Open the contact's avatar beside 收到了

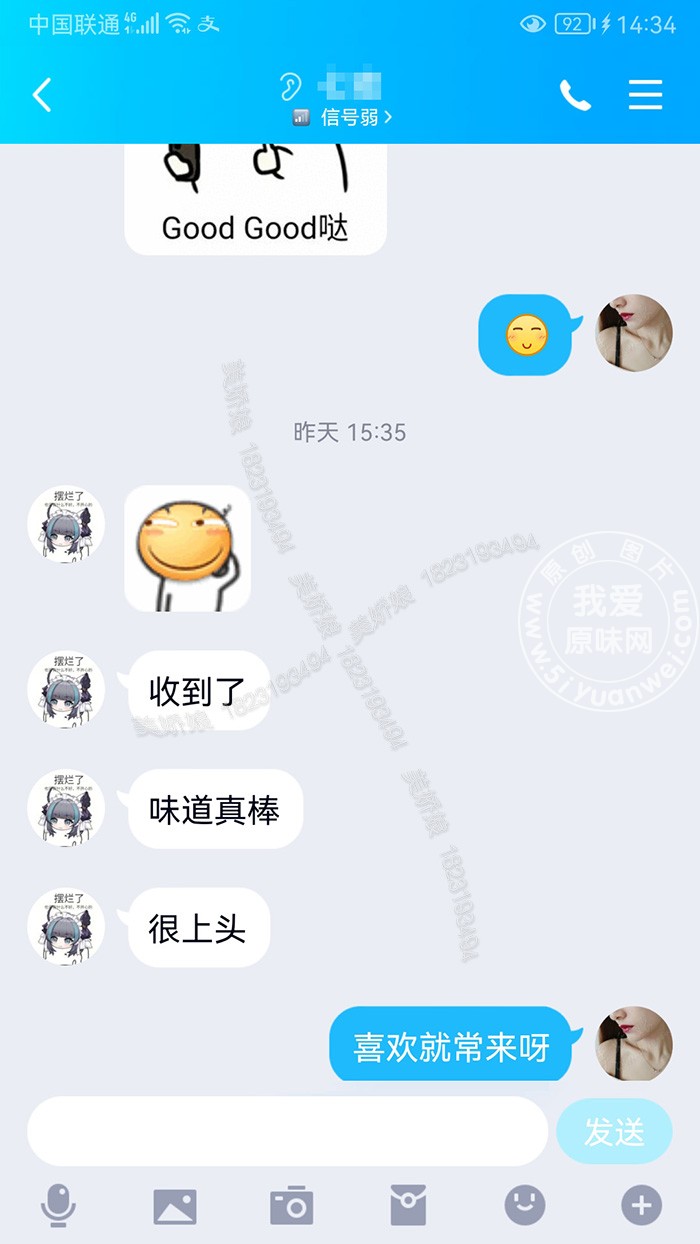click(66, 691)
